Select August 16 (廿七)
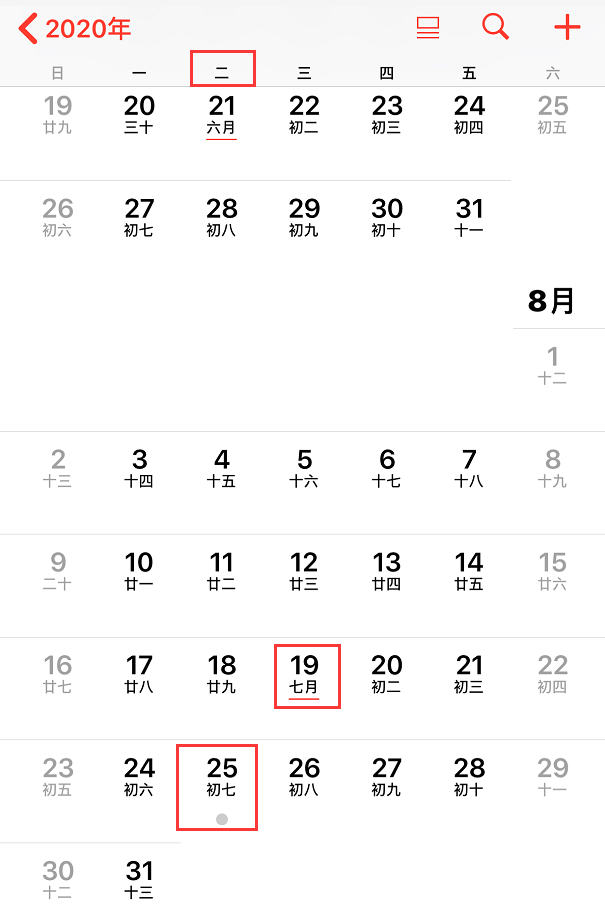 [x=58, y=675]
